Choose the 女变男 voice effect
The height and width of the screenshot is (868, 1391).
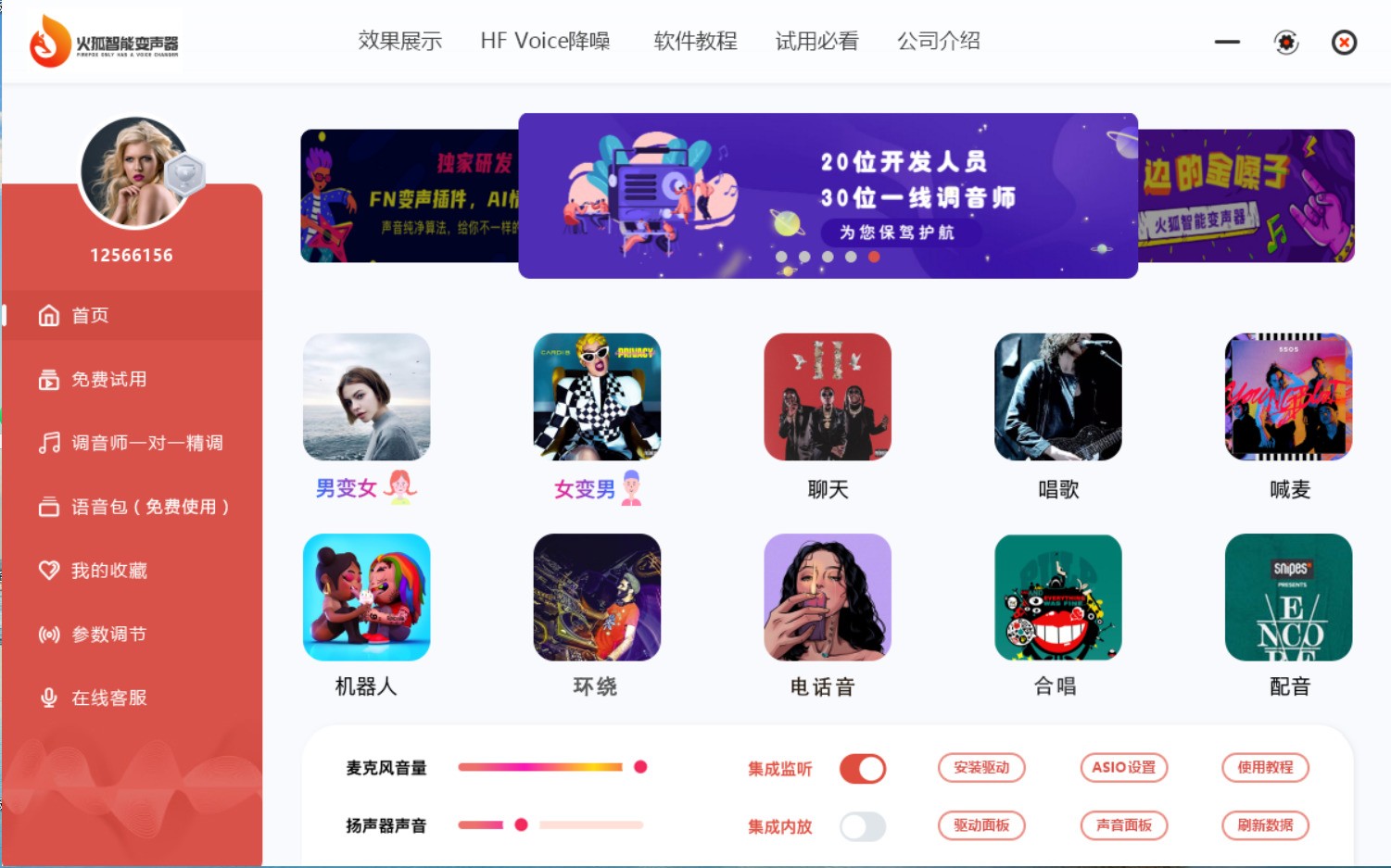pos(597,397)
